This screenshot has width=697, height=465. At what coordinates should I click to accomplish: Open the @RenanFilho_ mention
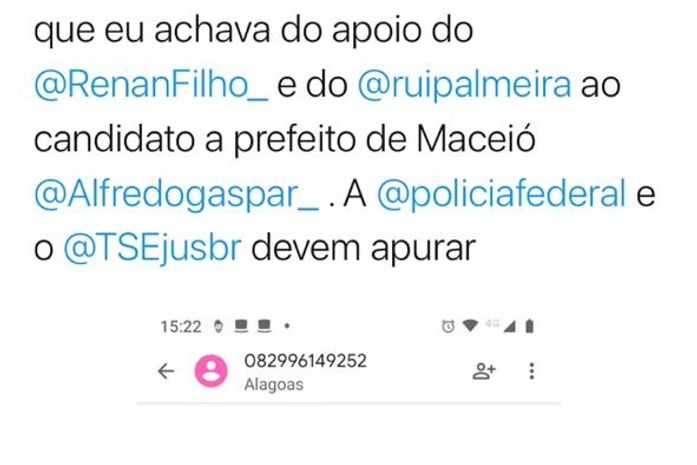[151, 86]
